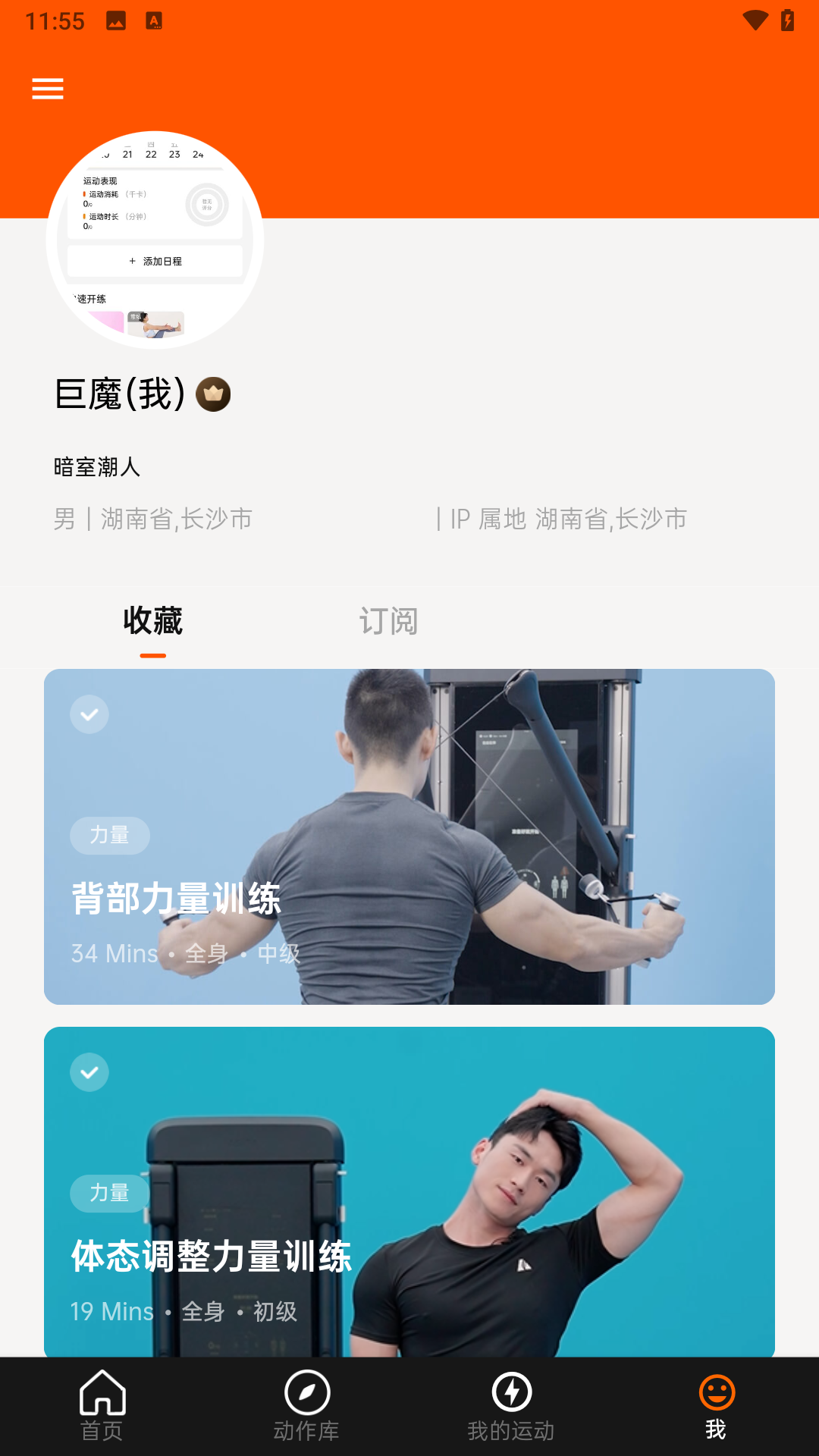This screenshot has height=1456, width=819.
Task: Tap the 添加日程 button
Action: [155, 261]
